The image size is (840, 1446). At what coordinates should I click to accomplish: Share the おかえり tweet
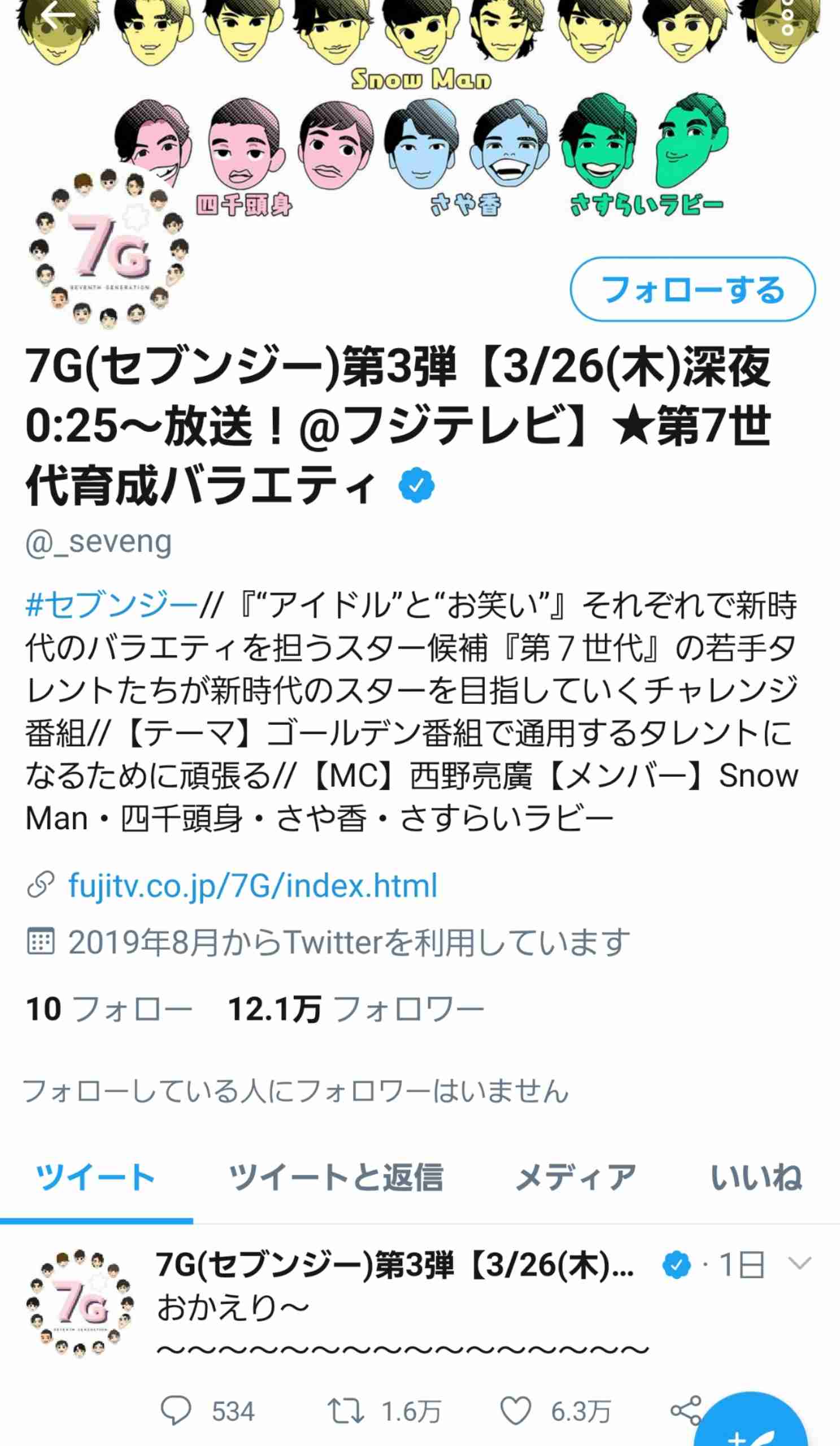pos(685,1411)
